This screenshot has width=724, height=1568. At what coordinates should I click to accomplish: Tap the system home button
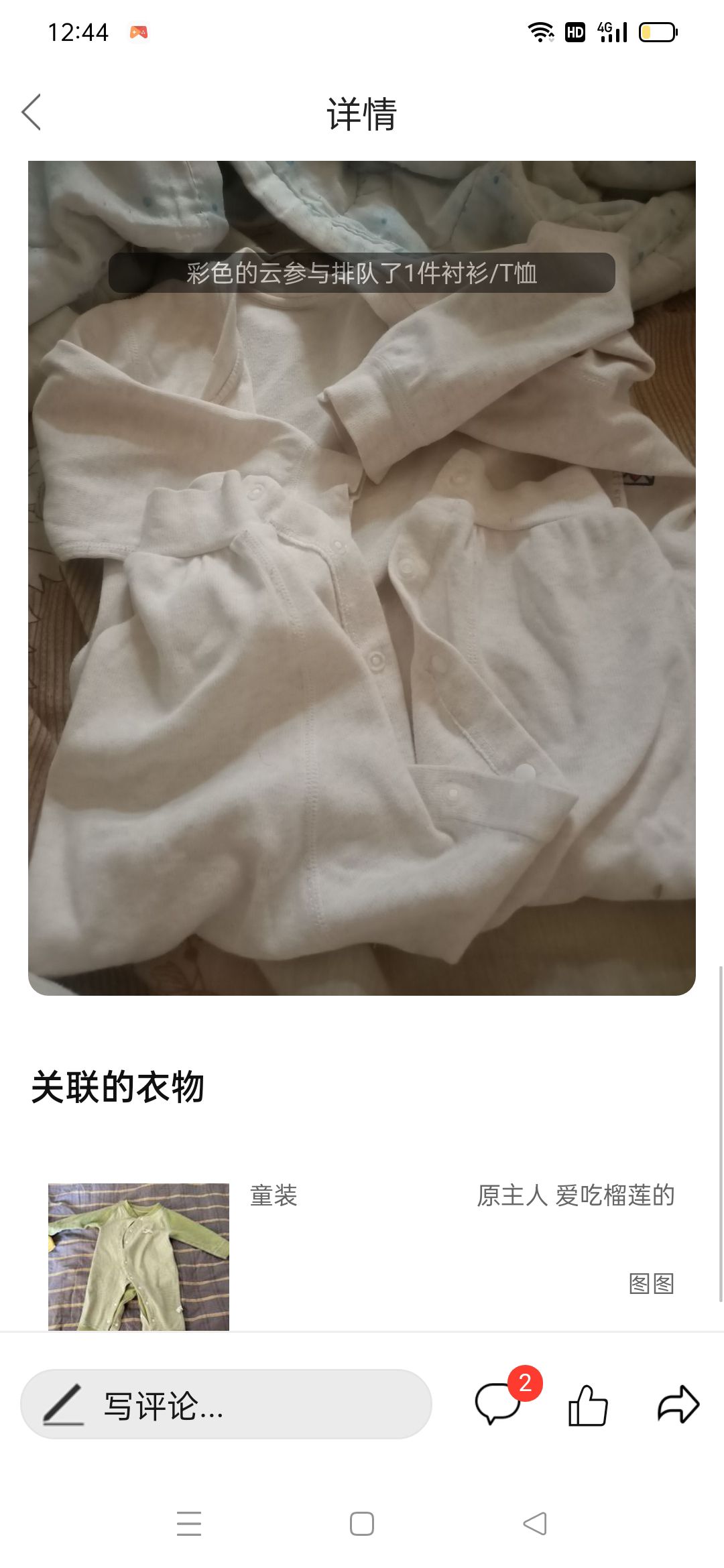[362, 1524]
